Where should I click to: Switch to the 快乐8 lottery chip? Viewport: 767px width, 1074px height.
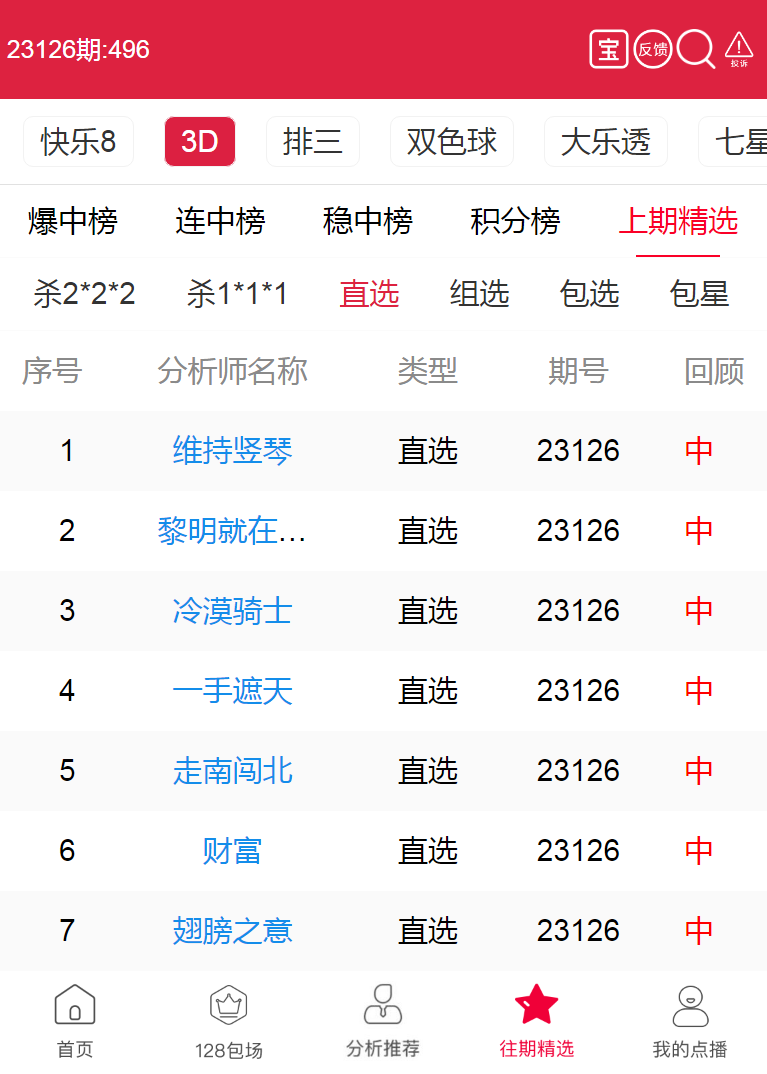tap(78, 142)
